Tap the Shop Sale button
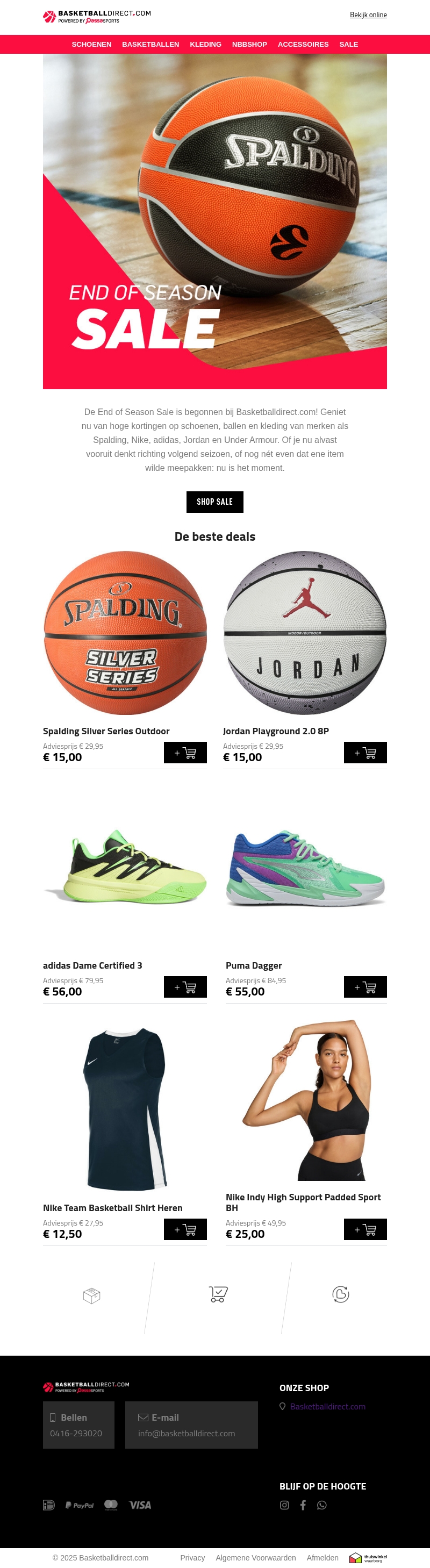This screenshot has height=1568, width=430. pos(214,502)
